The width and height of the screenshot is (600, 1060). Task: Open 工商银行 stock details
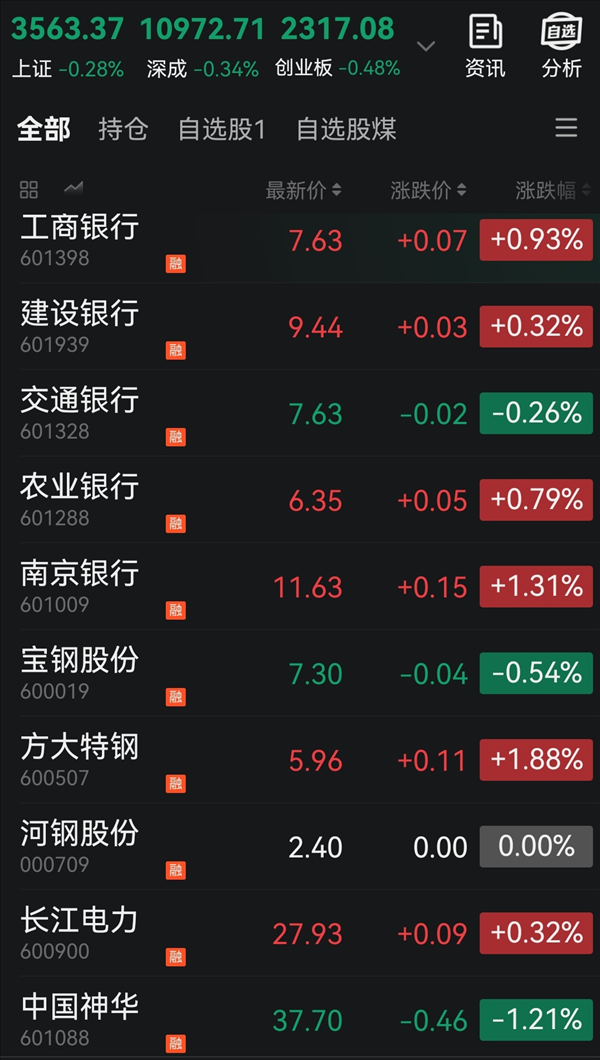coord(300,241)
